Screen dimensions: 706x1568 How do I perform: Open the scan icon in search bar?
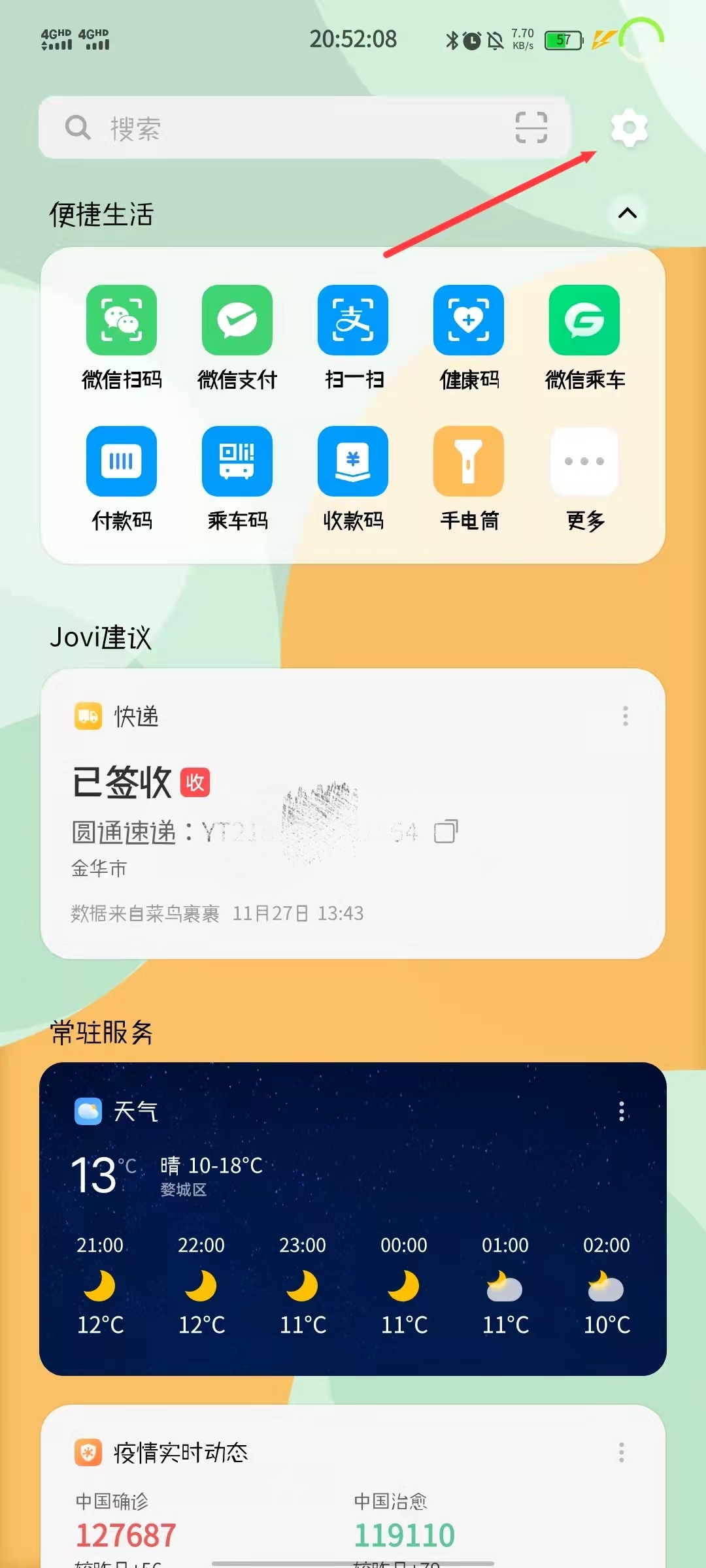pyautogui.click(x=531, y=127)
